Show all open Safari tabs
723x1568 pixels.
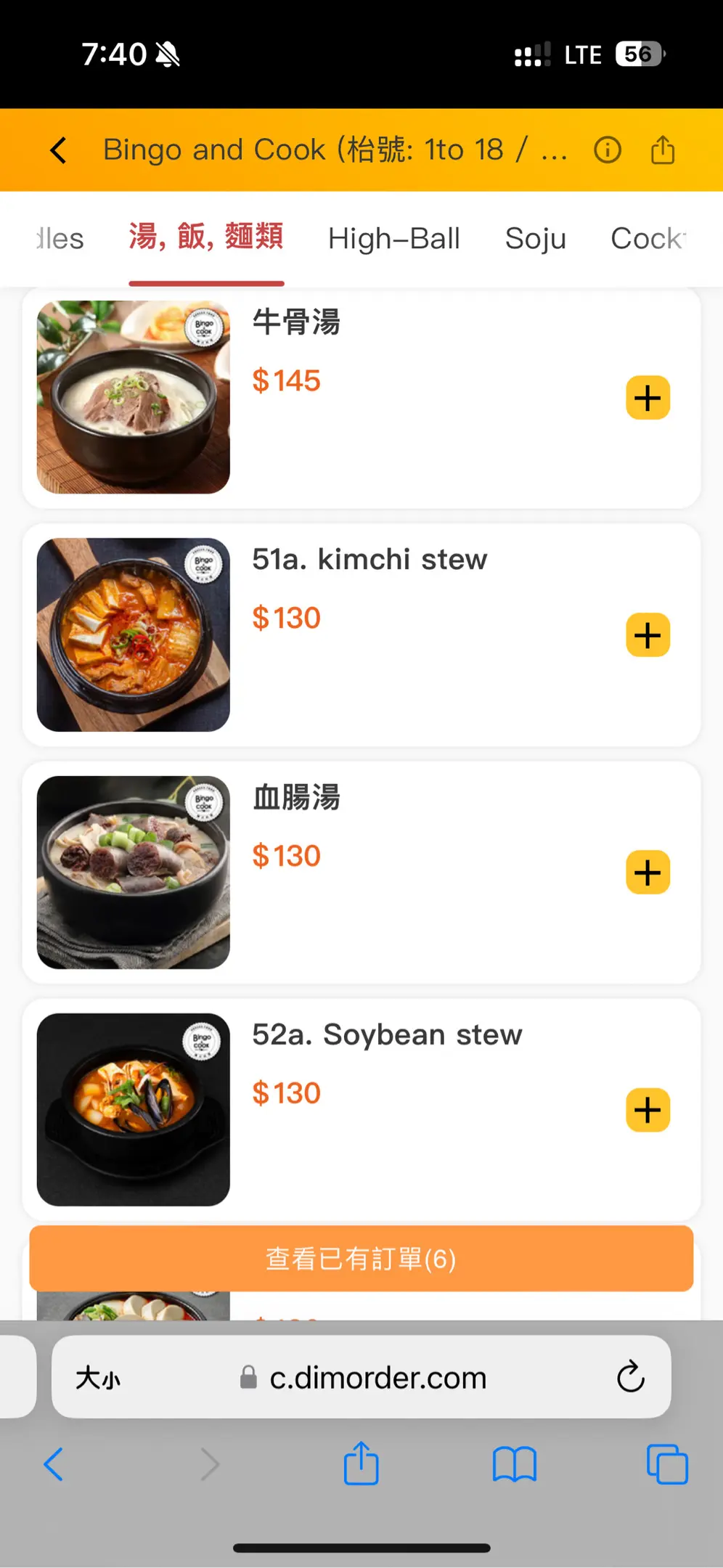[x=666, y=1464]
